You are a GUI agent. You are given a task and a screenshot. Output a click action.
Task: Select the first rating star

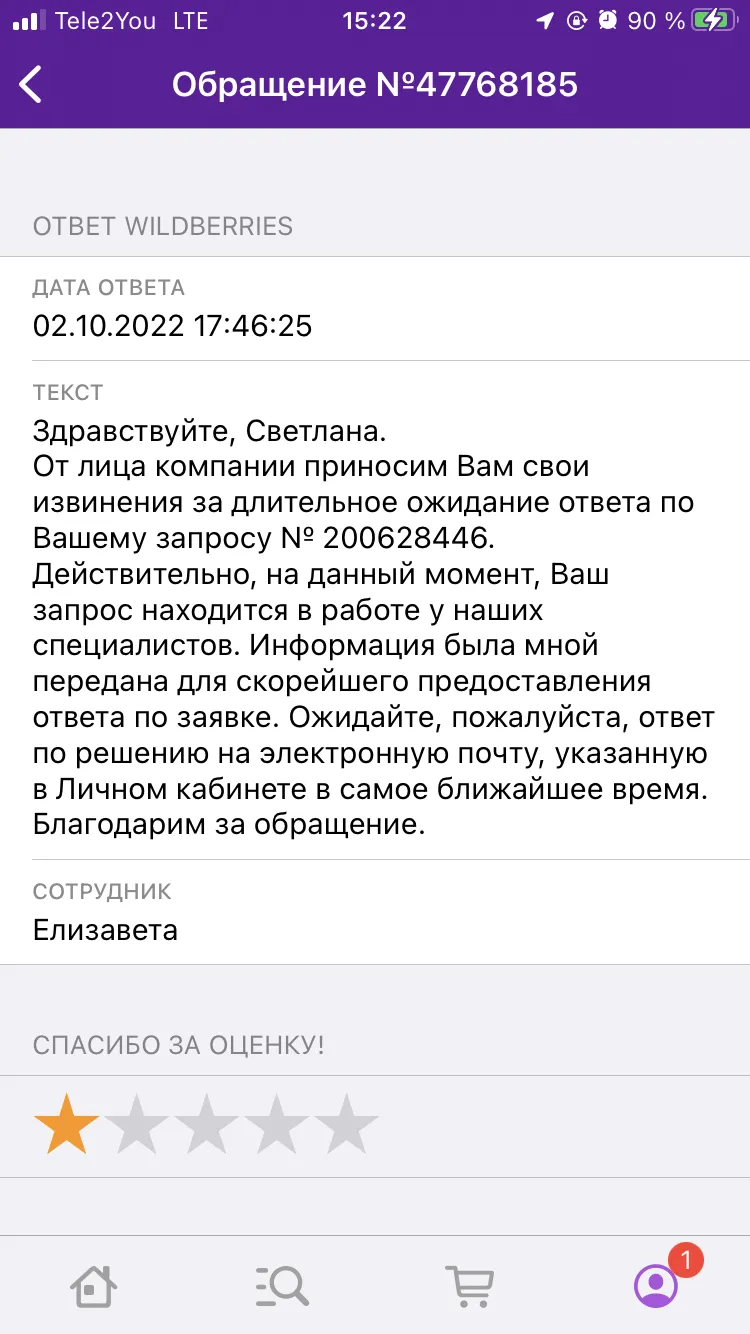[67, 1125]
